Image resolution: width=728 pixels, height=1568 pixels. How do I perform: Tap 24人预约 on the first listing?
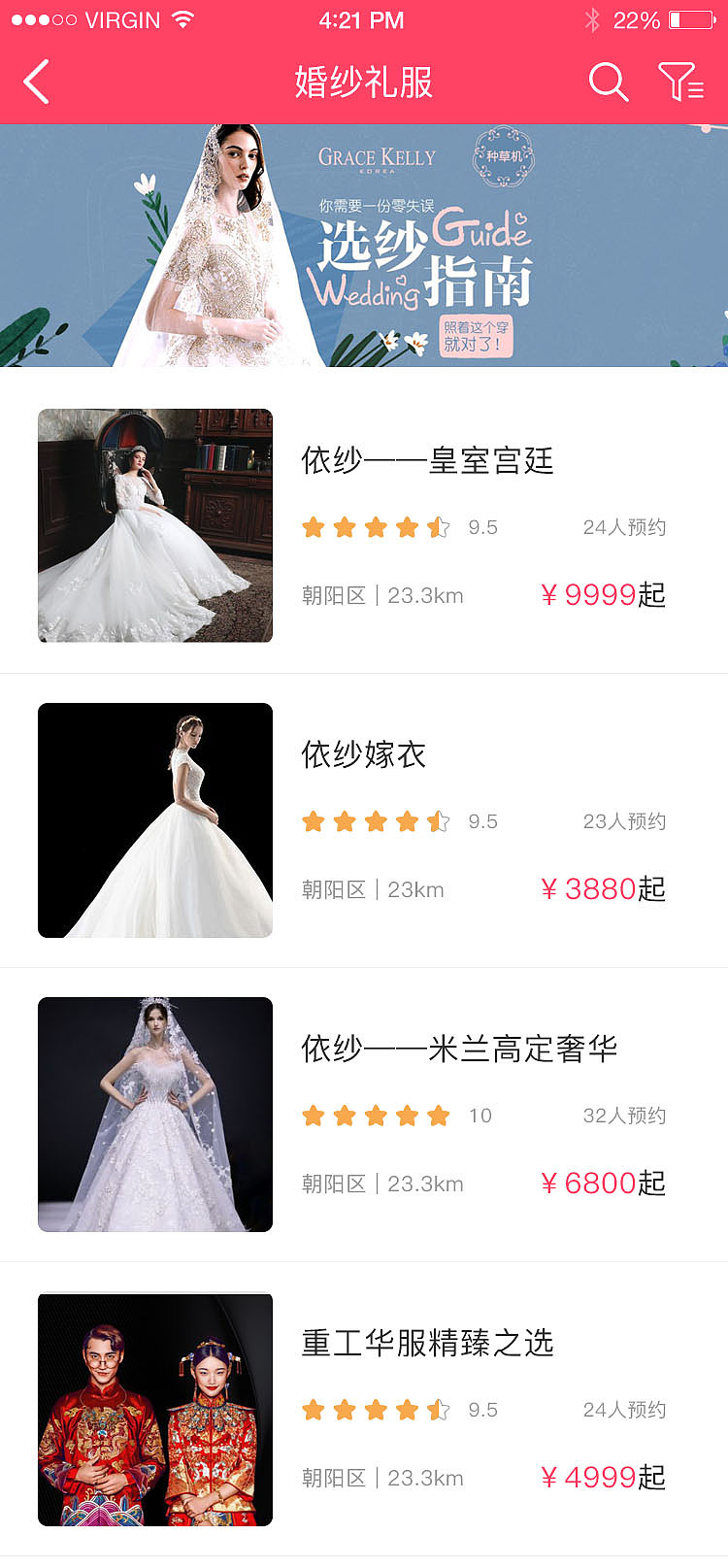point(626,526)
